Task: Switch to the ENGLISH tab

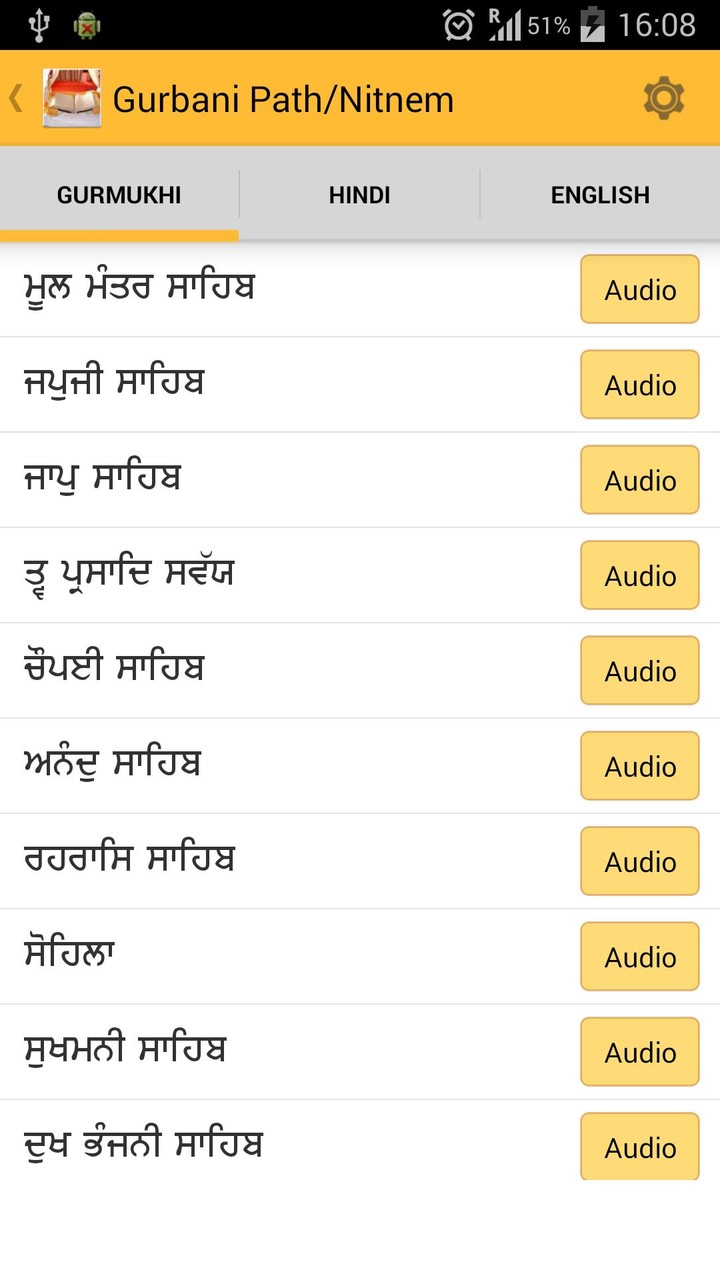Action: pos(600,194)
